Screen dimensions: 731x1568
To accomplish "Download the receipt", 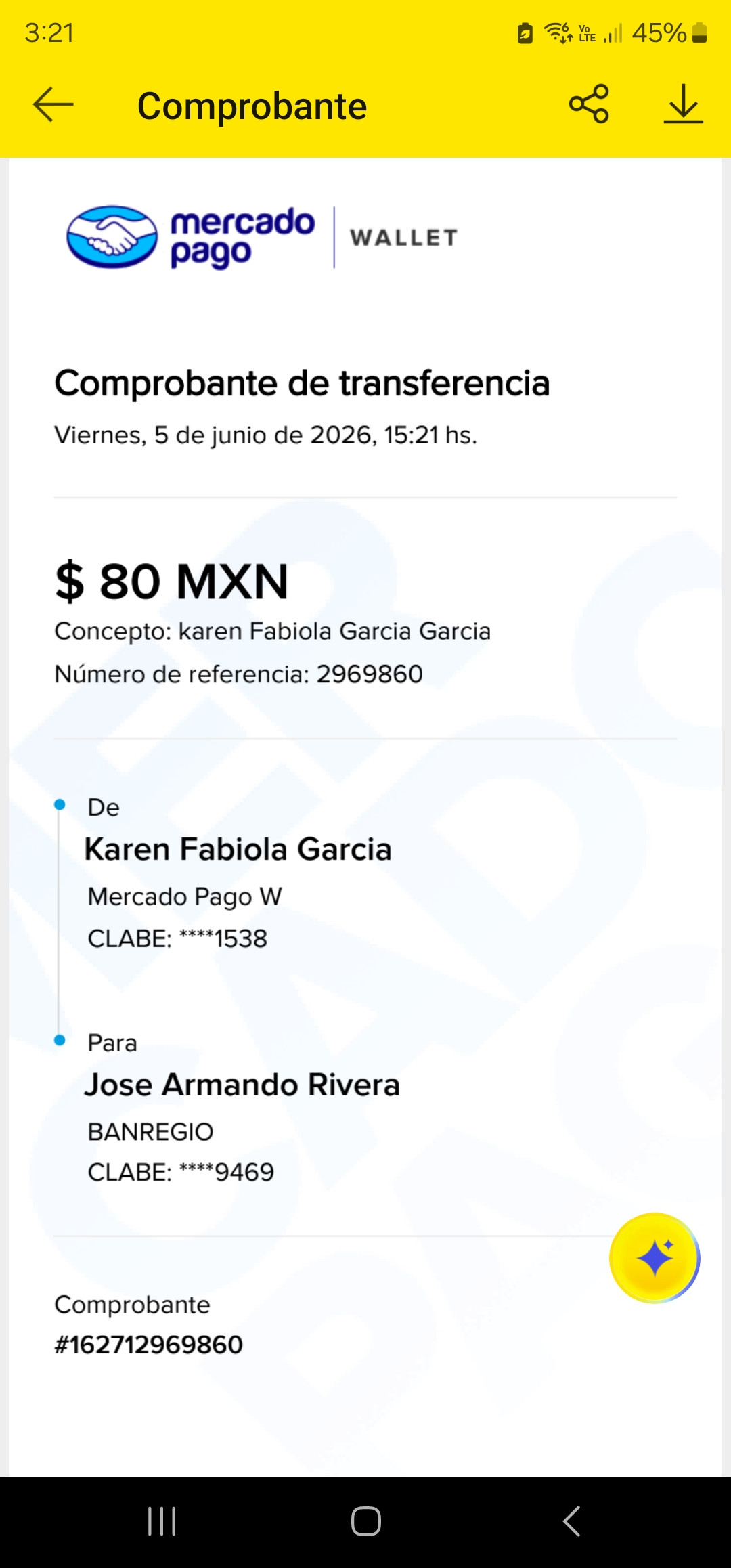I will (x=684, y=104).
